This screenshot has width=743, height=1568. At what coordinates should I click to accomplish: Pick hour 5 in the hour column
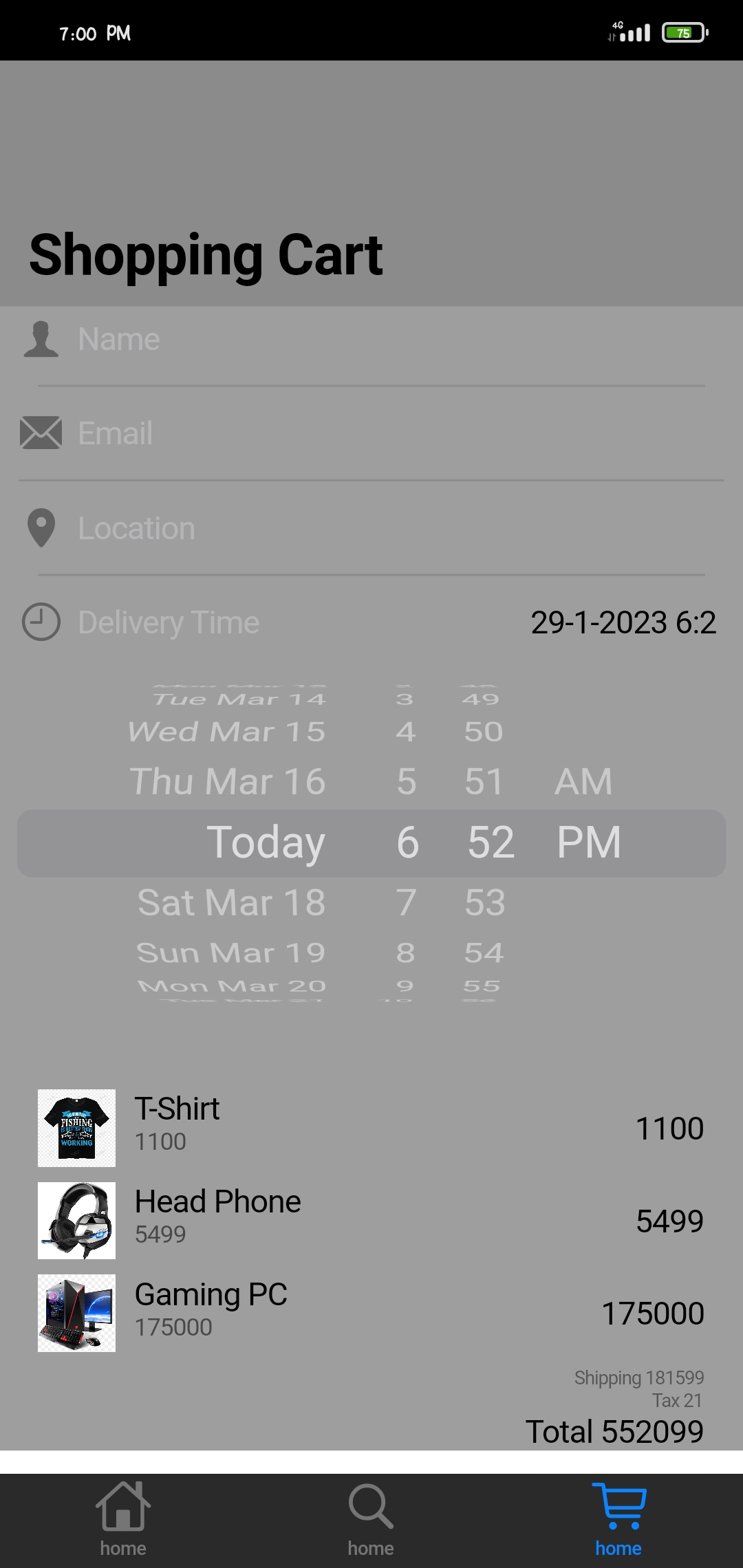[405, 781]
